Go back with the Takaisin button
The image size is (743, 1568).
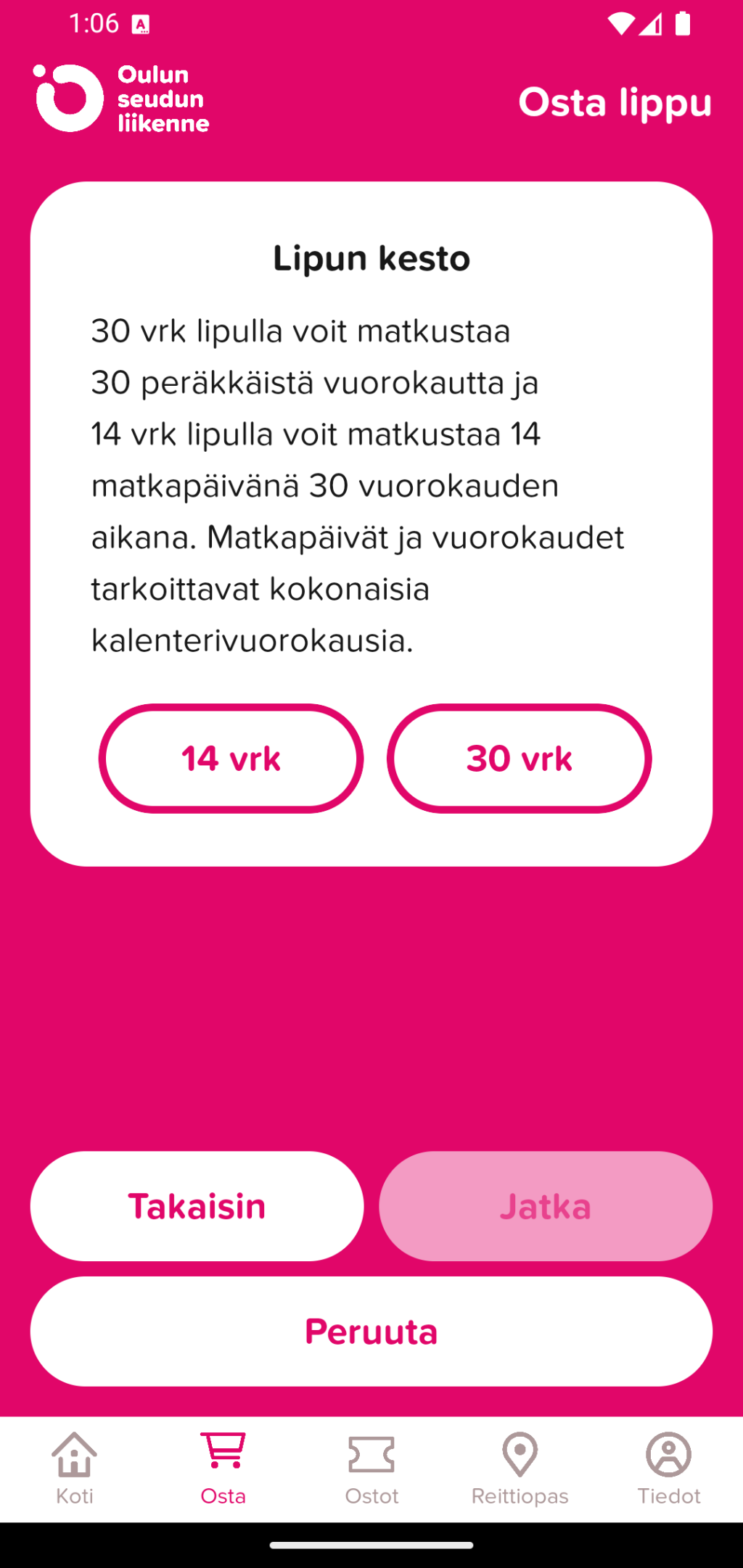tap(197, 1206)
